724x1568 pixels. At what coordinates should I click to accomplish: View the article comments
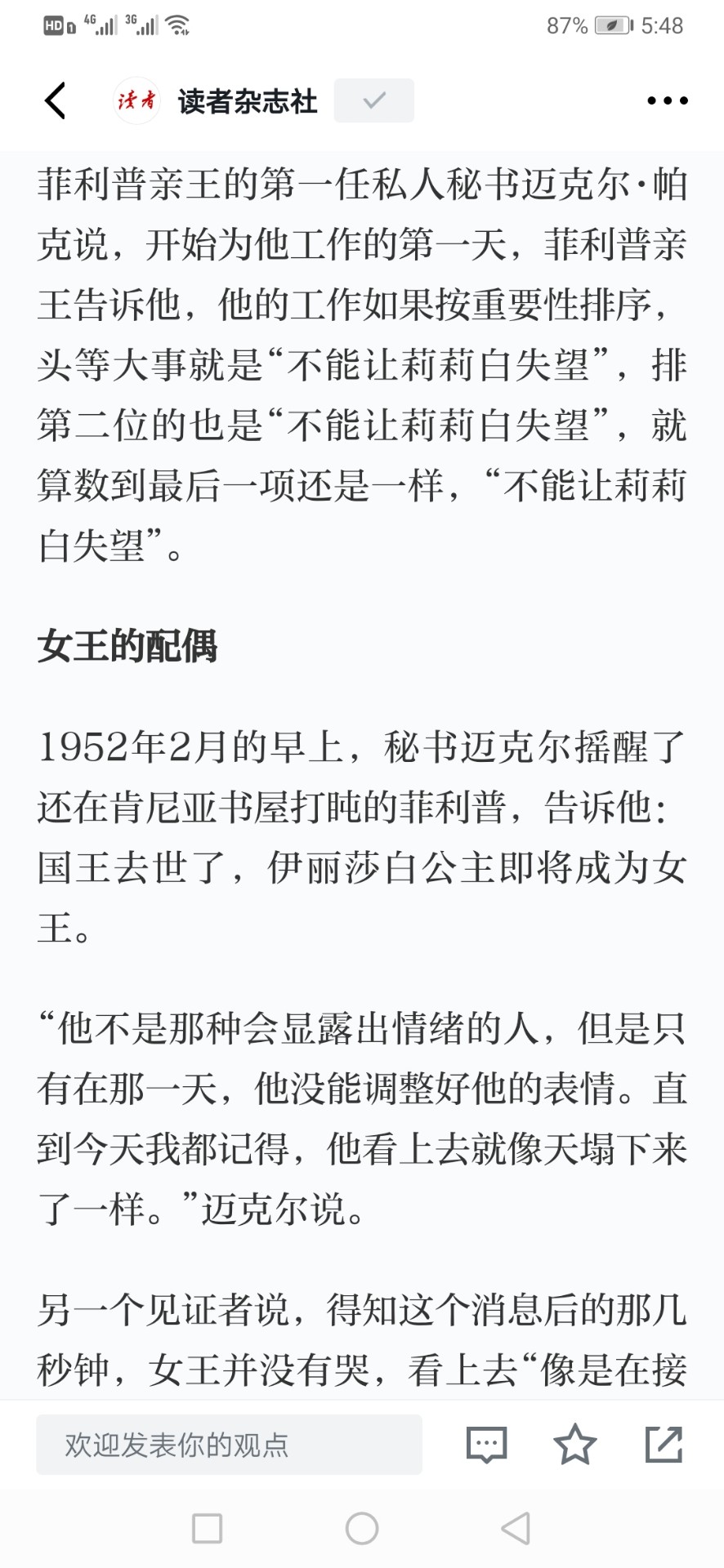(x=486, y=1445)
